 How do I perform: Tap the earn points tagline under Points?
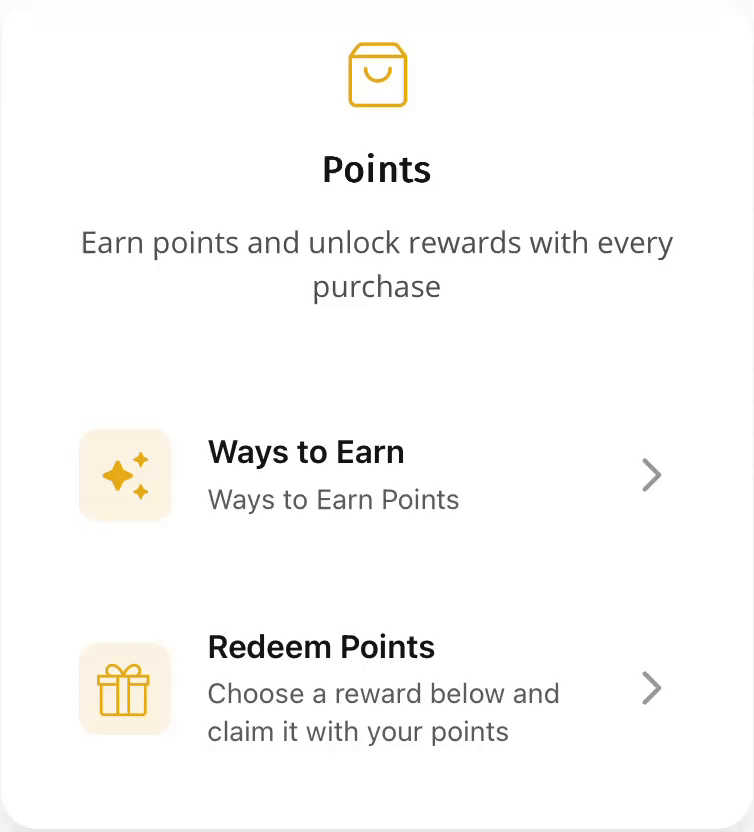click(x=376, y=264)
